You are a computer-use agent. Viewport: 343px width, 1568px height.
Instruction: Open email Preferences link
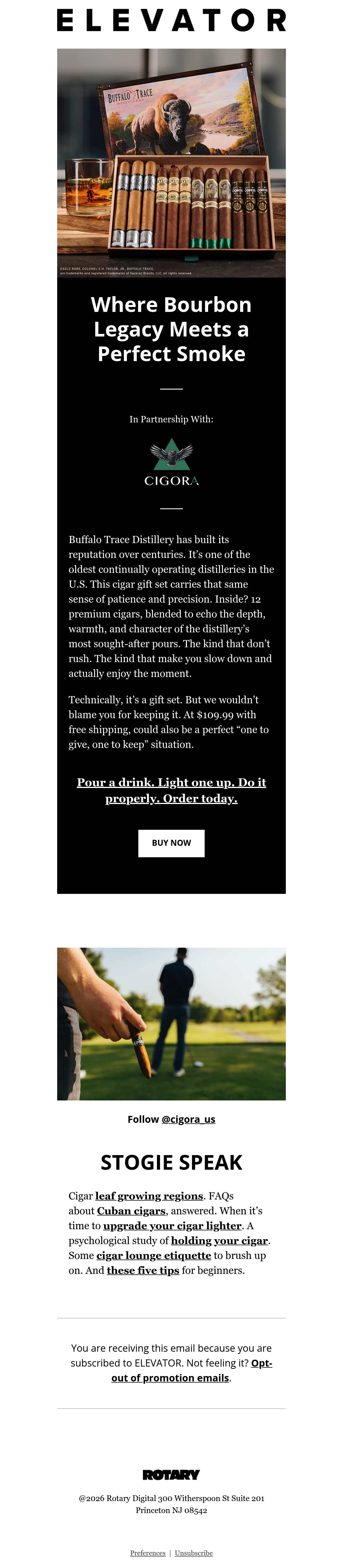coord(148,1553)
